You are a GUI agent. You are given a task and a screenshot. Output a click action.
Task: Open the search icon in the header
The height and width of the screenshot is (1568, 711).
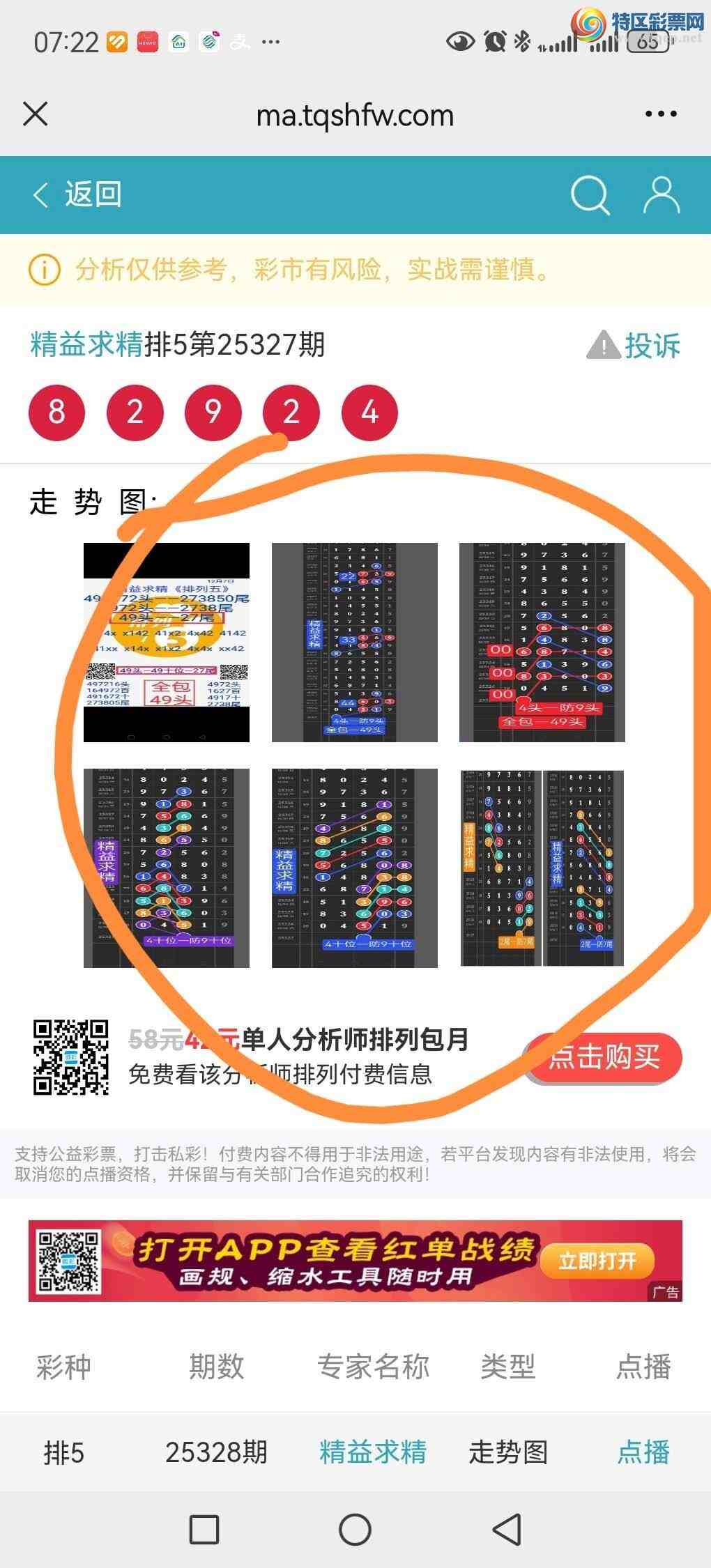tap(590, 195)
